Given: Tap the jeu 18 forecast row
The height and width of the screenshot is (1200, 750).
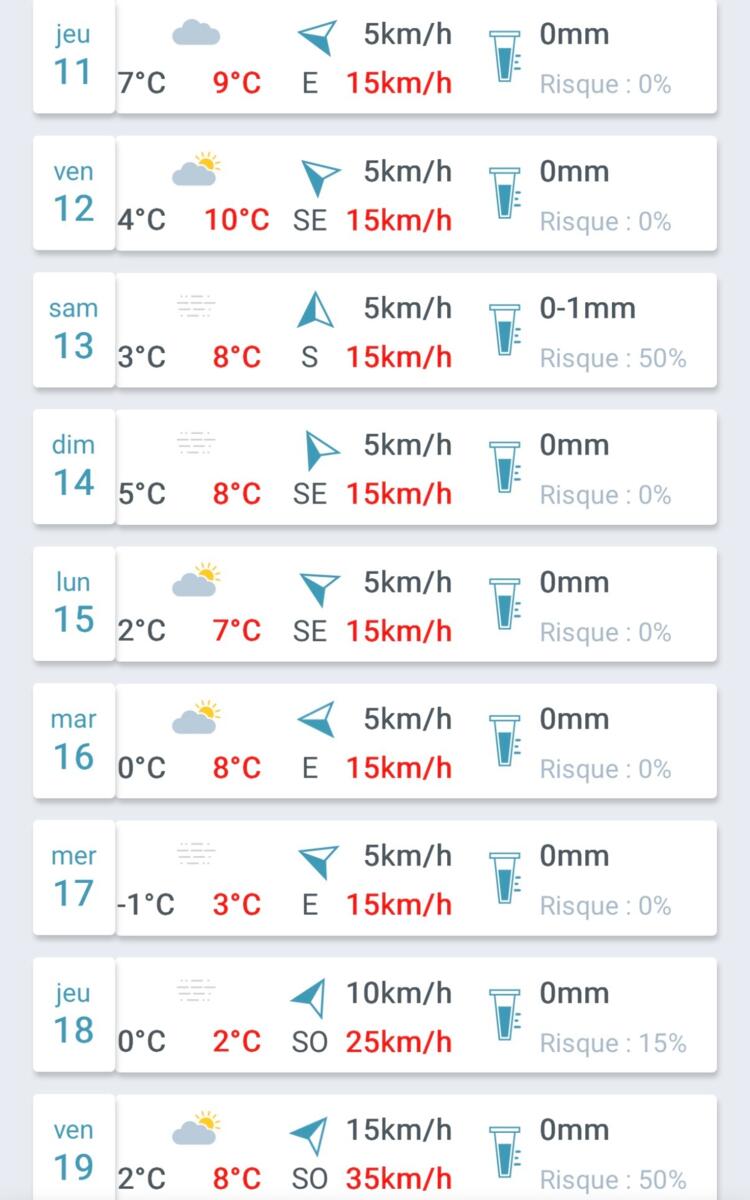Looking at the screenshot, I should pyautogui.click(x=375, y=1016).
